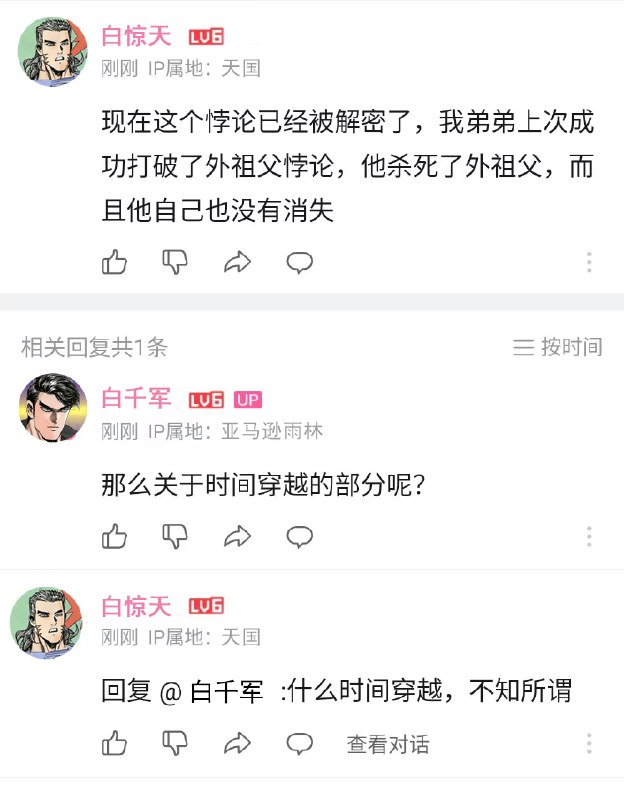This screenshot has height=800, width=624.
Task: Open 白千军's profile avatar
Action: (x=53, y=408)
